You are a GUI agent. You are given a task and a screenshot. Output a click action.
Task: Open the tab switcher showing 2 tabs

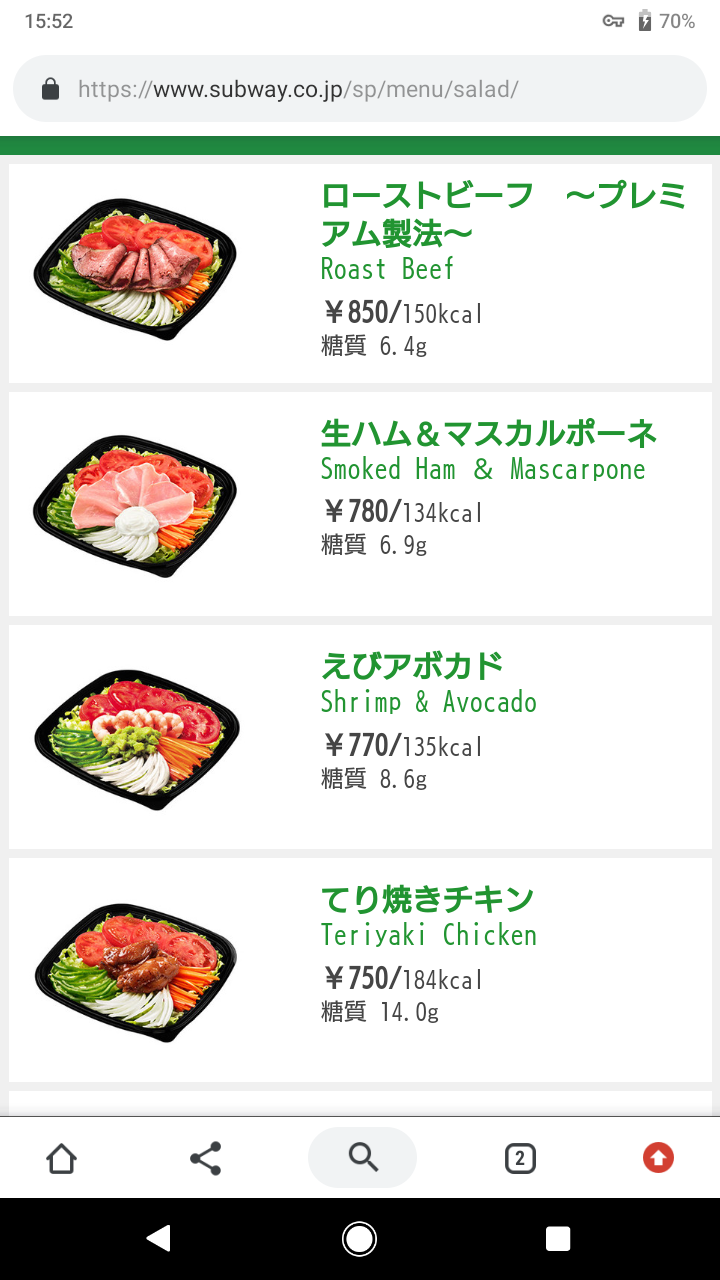[519, 1158]
